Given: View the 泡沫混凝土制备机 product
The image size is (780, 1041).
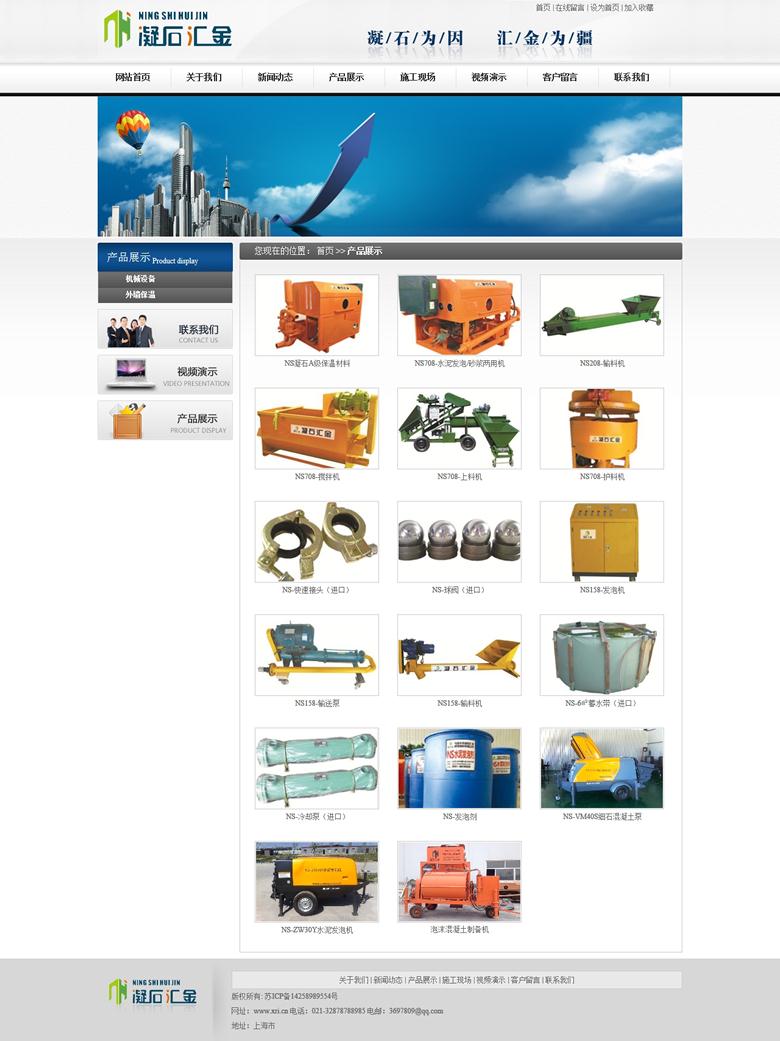Looking at the screenshot, I should (459, 881).
